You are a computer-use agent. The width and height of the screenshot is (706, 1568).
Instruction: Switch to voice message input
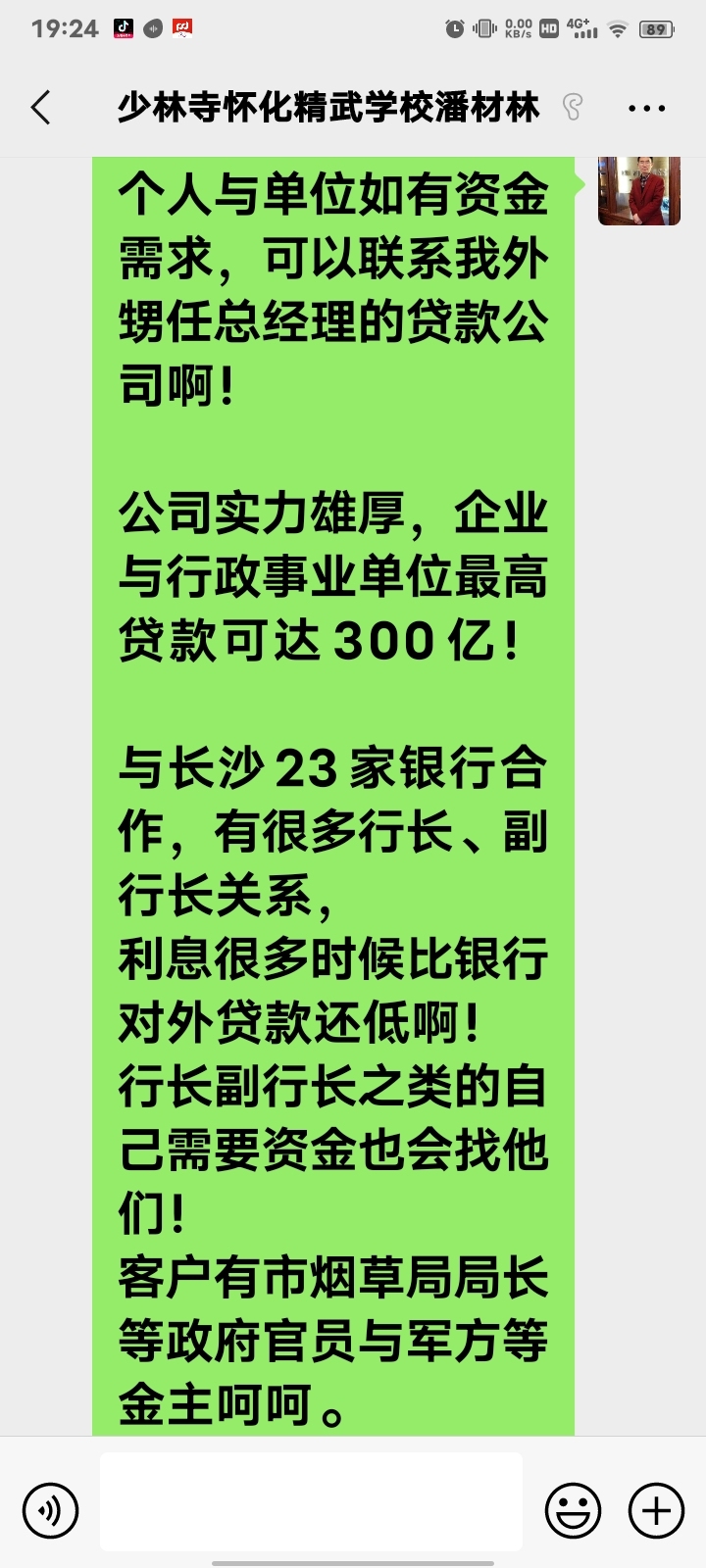coord(50,1510)
